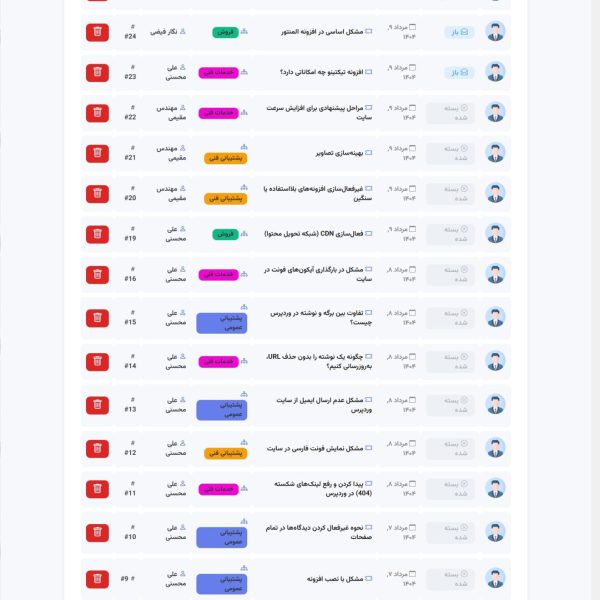Delete ticket #15
The width and height of the screenshot is (600, 600).
click(x=97, y=318)
